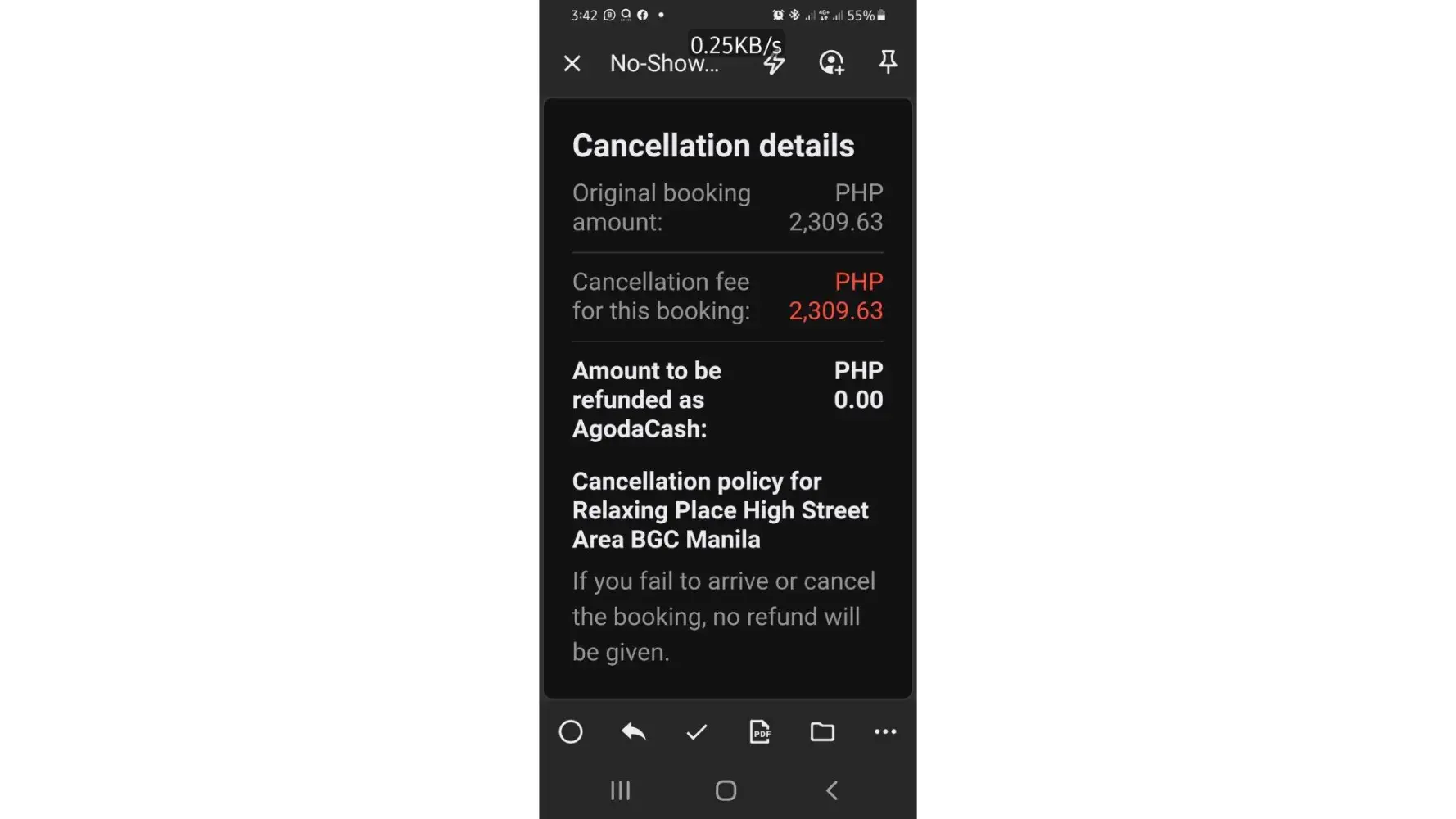Add sender to contacts via person-plus icon
This screenshot has width=1456, height=819.
click(x=831, y=62)
